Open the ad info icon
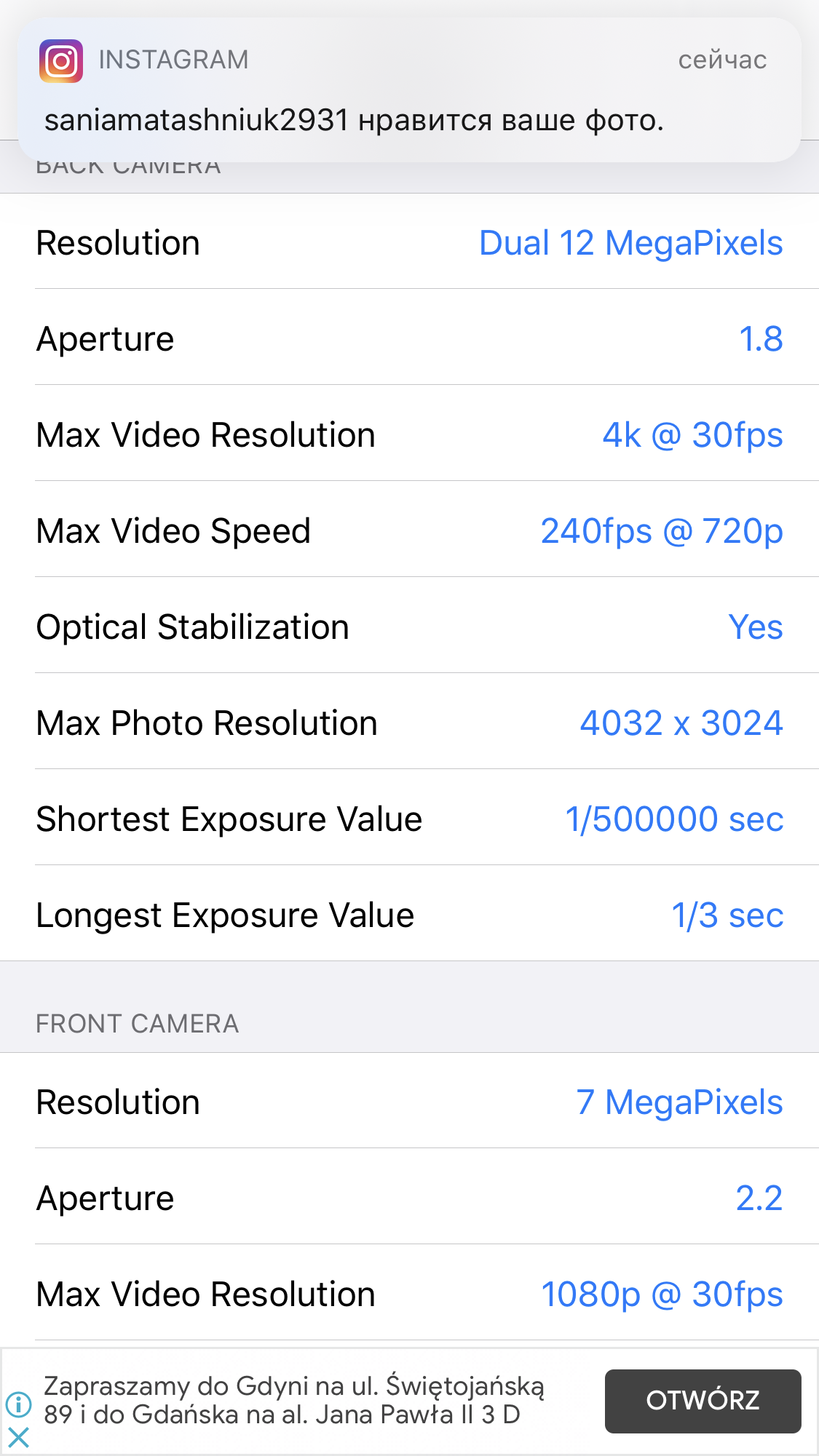Image resolution: width=819 pixels, height=1456 pixels. 19,1404
